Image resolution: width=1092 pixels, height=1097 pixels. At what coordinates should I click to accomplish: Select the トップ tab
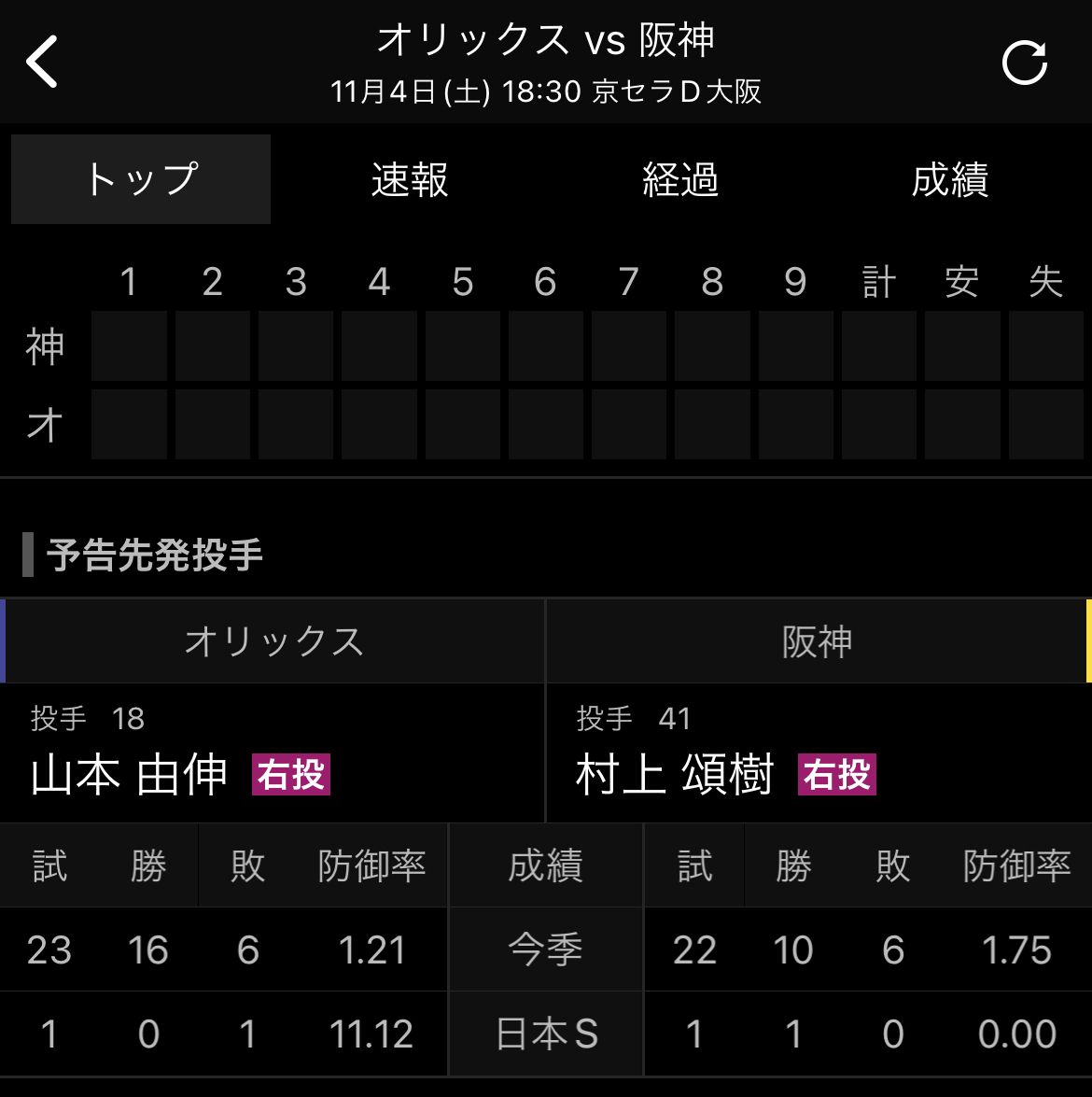tap(141, 179)
